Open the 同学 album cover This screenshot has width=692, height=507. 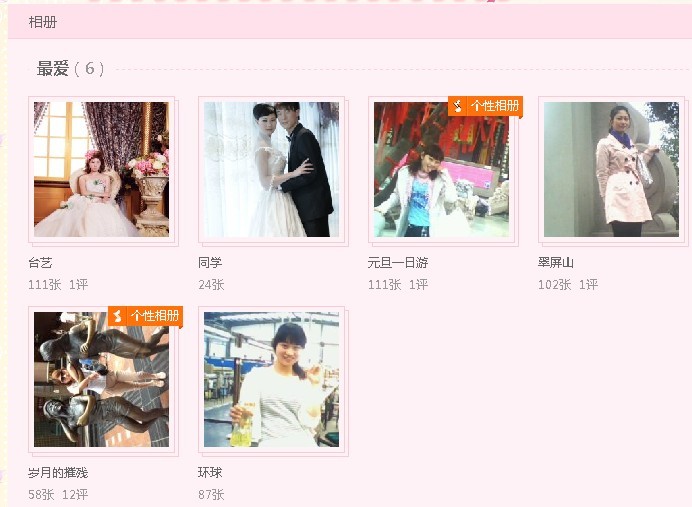pos(271,169)
